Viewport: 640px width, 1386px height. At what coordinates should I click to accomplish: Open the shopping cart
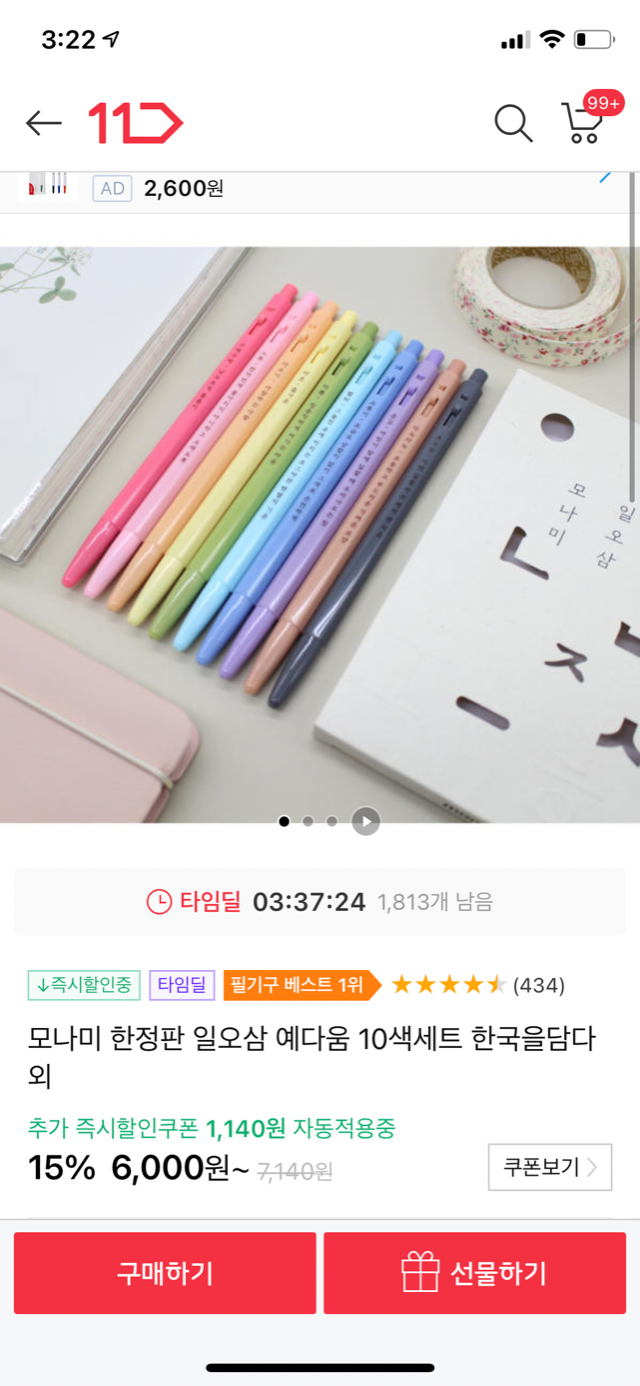click(583, 122)
